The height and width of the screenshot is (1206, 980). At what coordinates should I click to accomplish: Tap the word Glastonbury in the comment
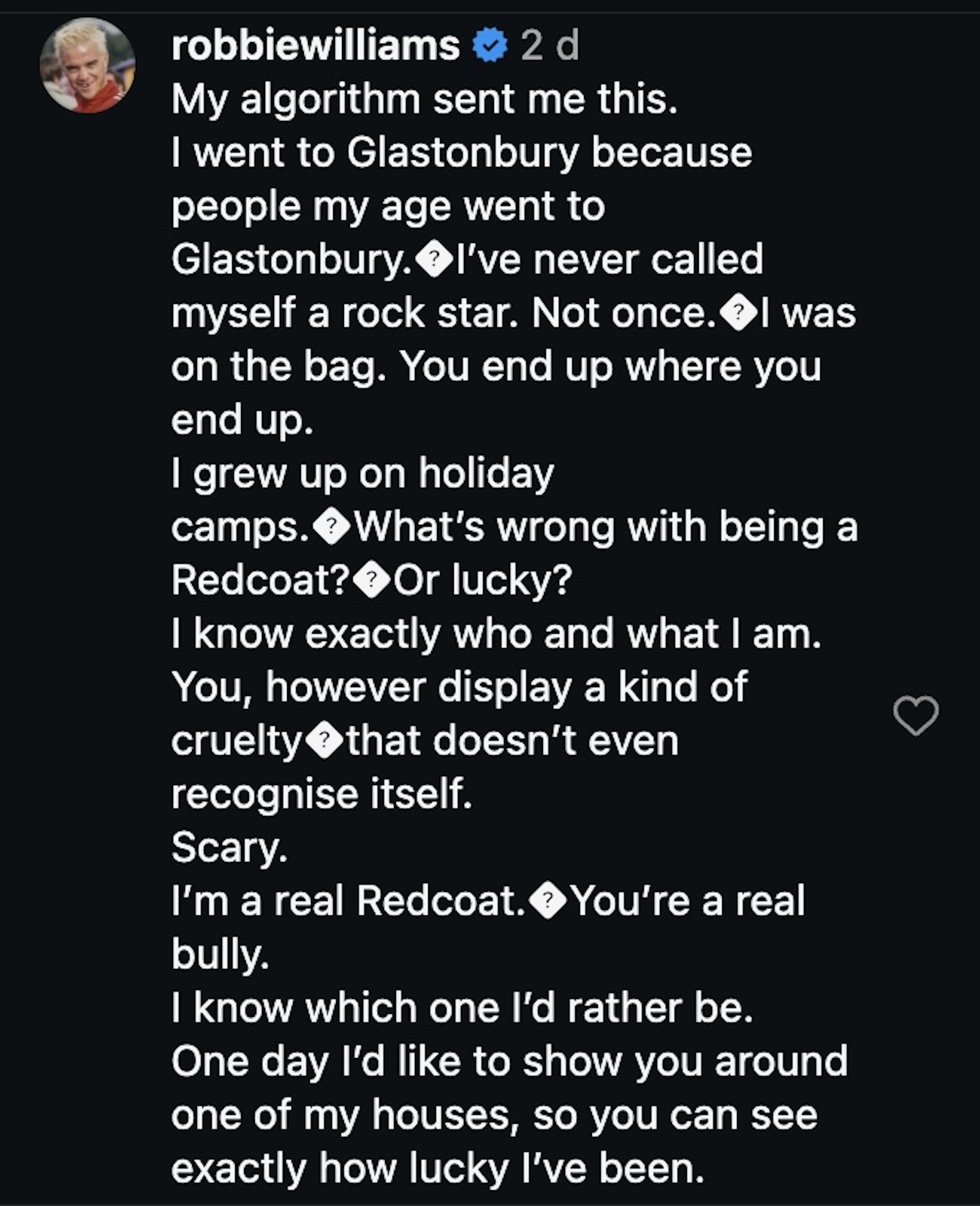point(463,152)
